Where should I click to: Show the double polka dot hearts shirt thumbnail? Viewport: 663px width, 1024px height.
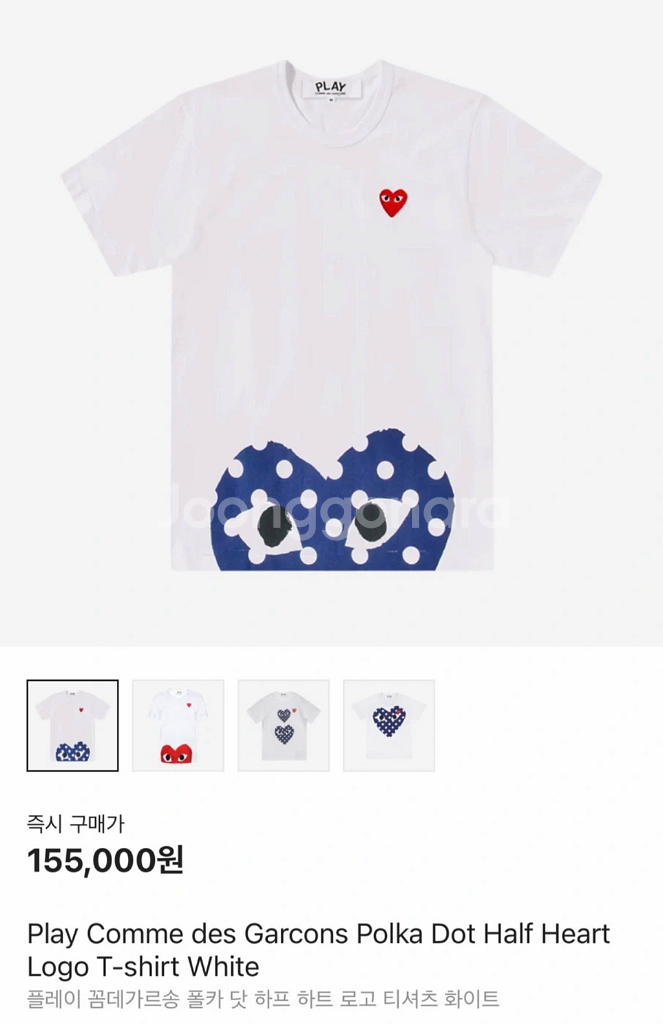click(283, 725)
